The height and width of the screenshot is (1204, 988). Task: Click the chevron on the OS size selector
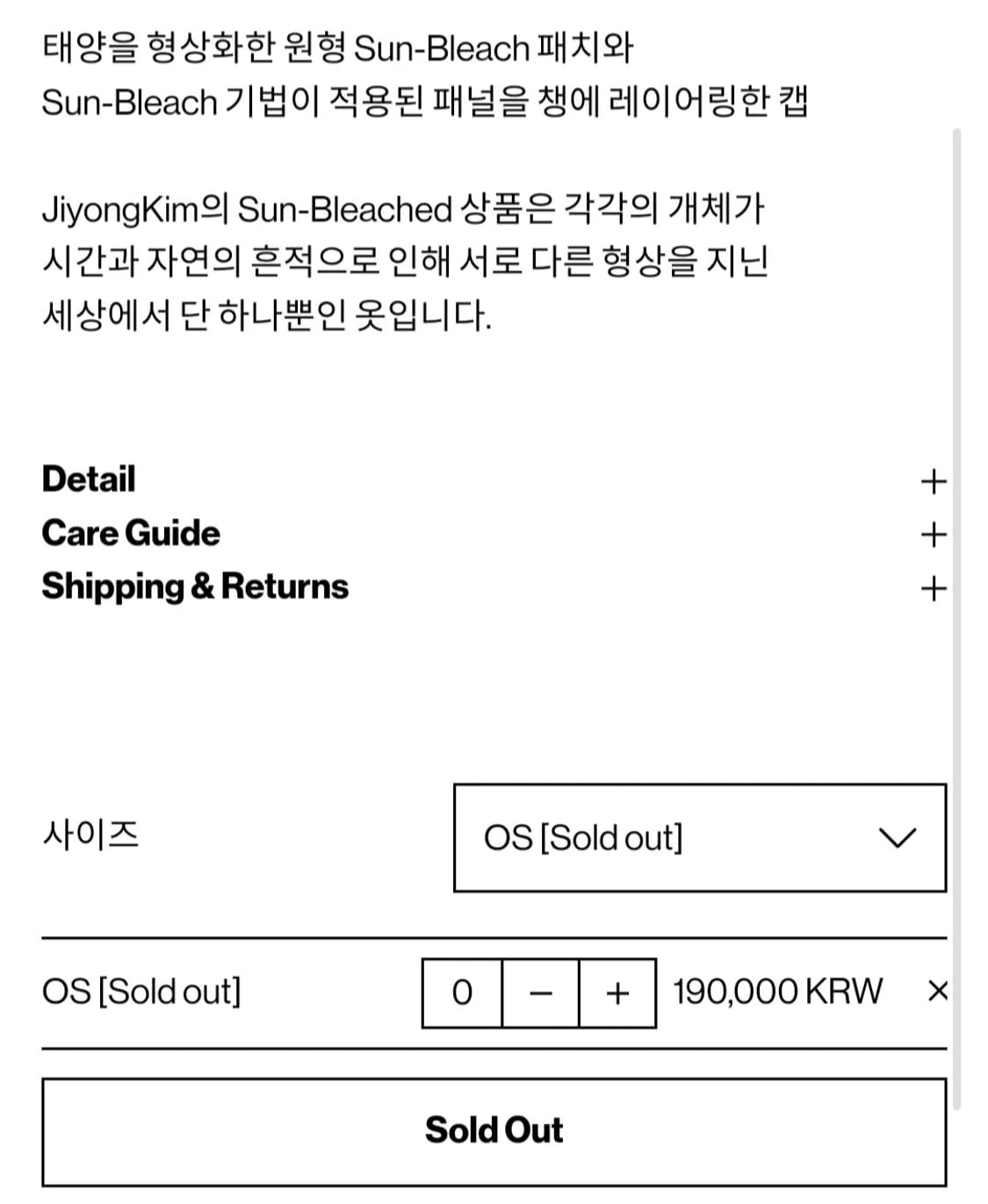point(898,837)
